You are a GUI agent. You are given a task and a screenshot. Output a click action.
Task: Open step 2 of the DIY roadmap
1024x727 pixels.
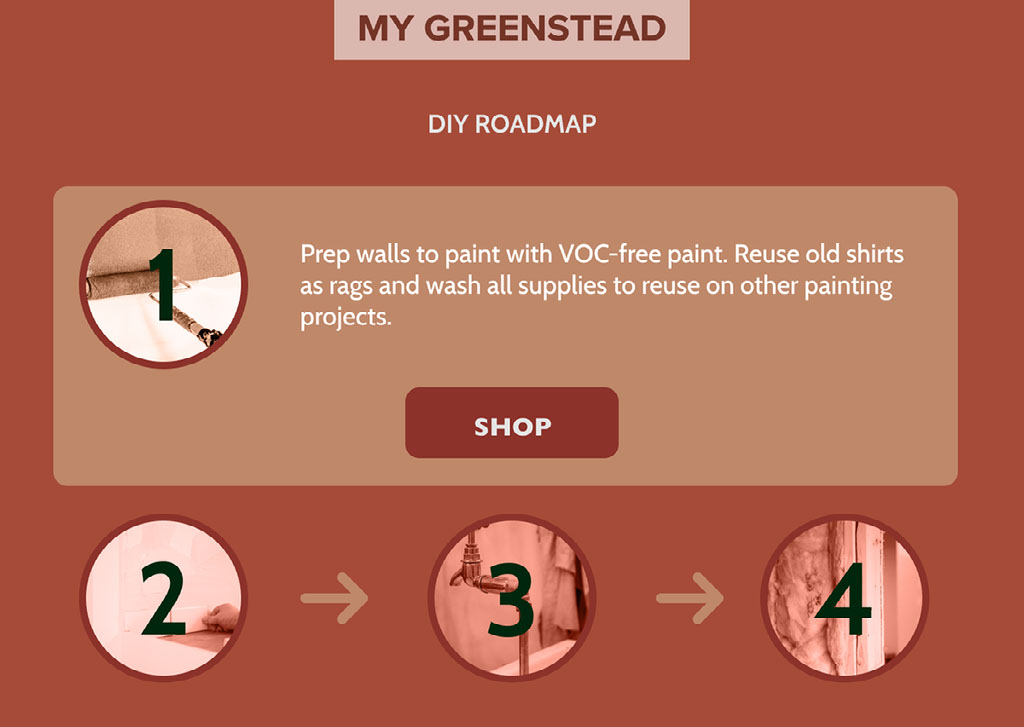[x=163, y=598]
